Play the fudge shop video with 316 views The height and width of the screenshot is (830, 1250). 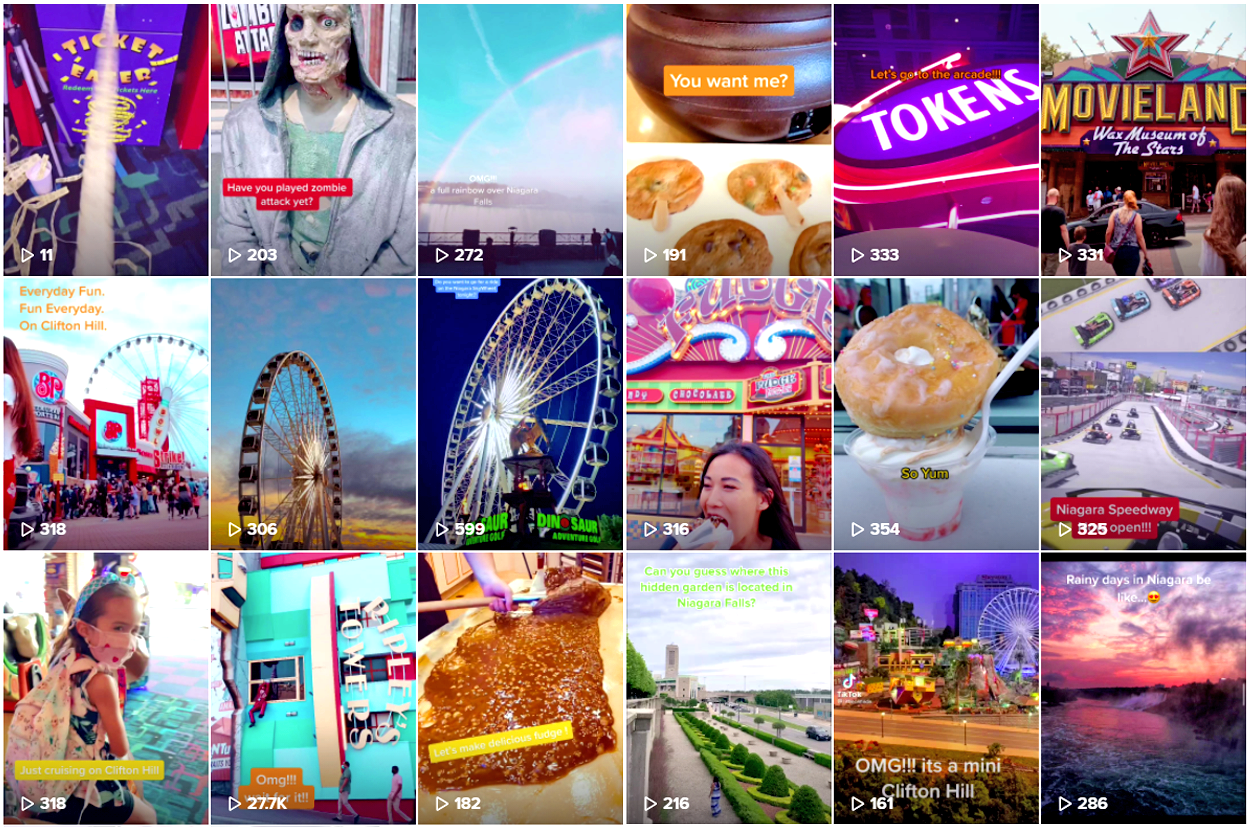point(728,414)
